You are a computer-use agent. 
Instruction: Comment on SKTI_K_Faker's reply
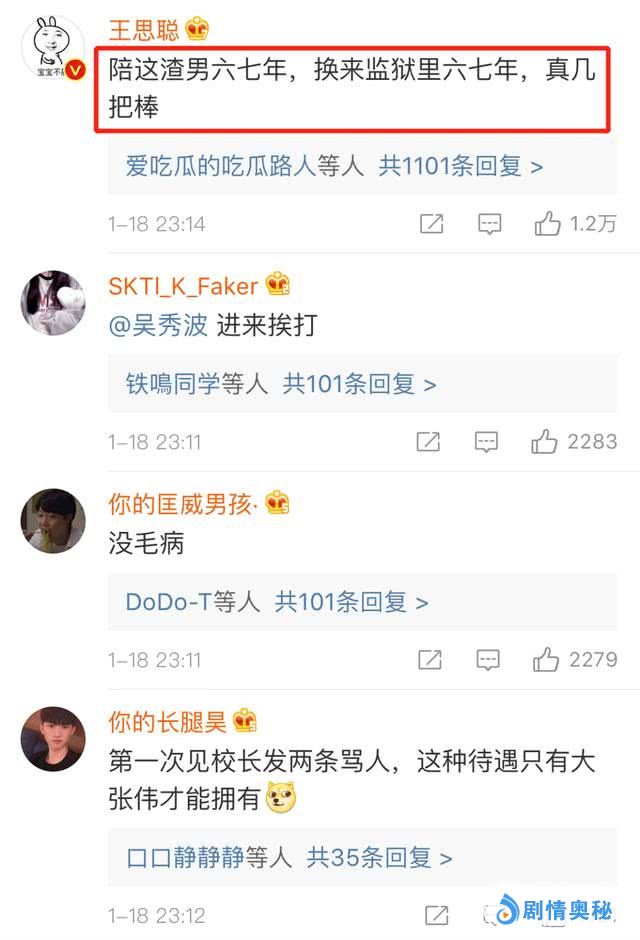pos(487,441)
